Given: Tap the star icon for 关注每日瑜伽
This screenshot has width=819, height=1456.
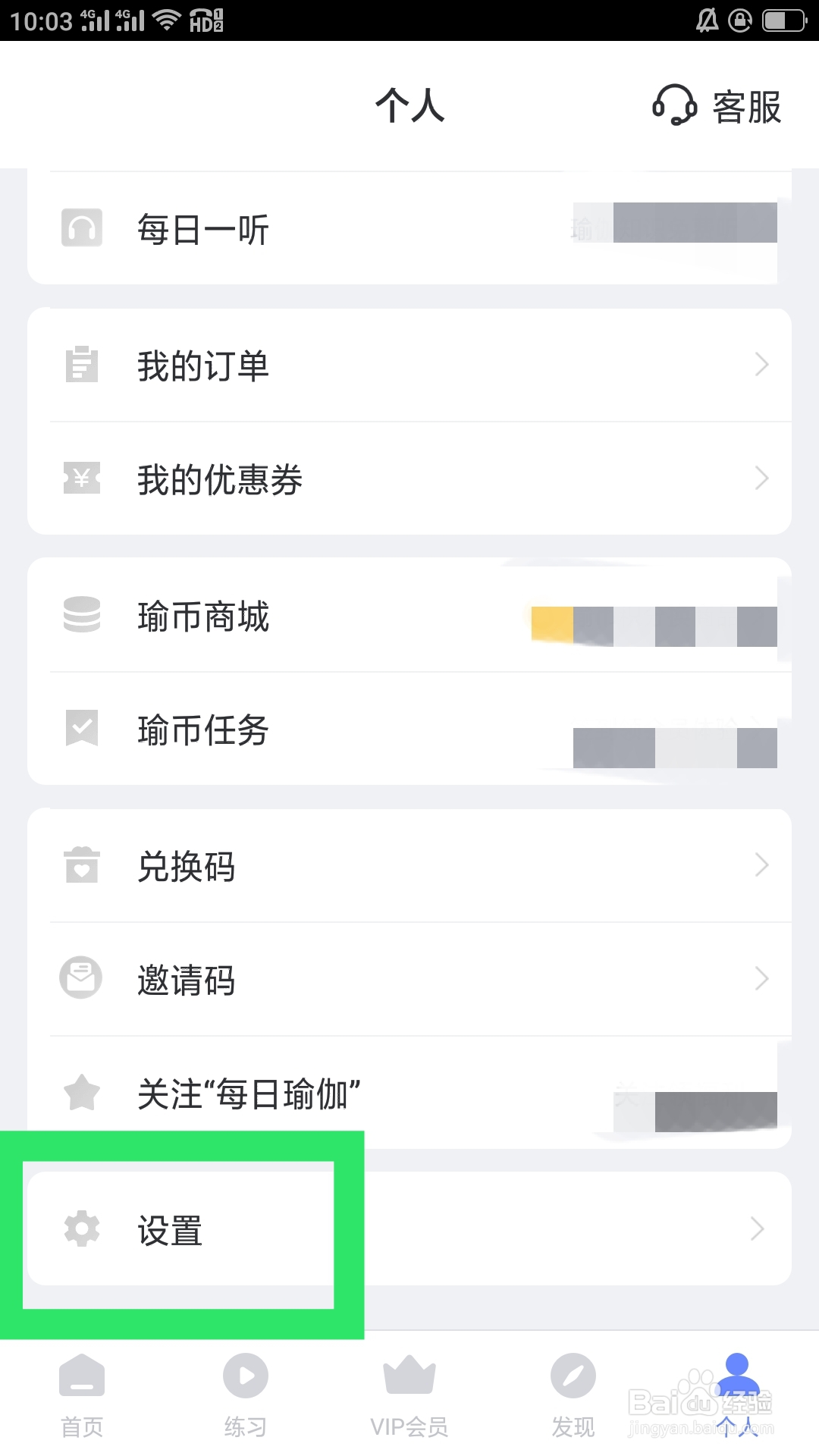Looking at the screenshot, I should pos(81,1092).
